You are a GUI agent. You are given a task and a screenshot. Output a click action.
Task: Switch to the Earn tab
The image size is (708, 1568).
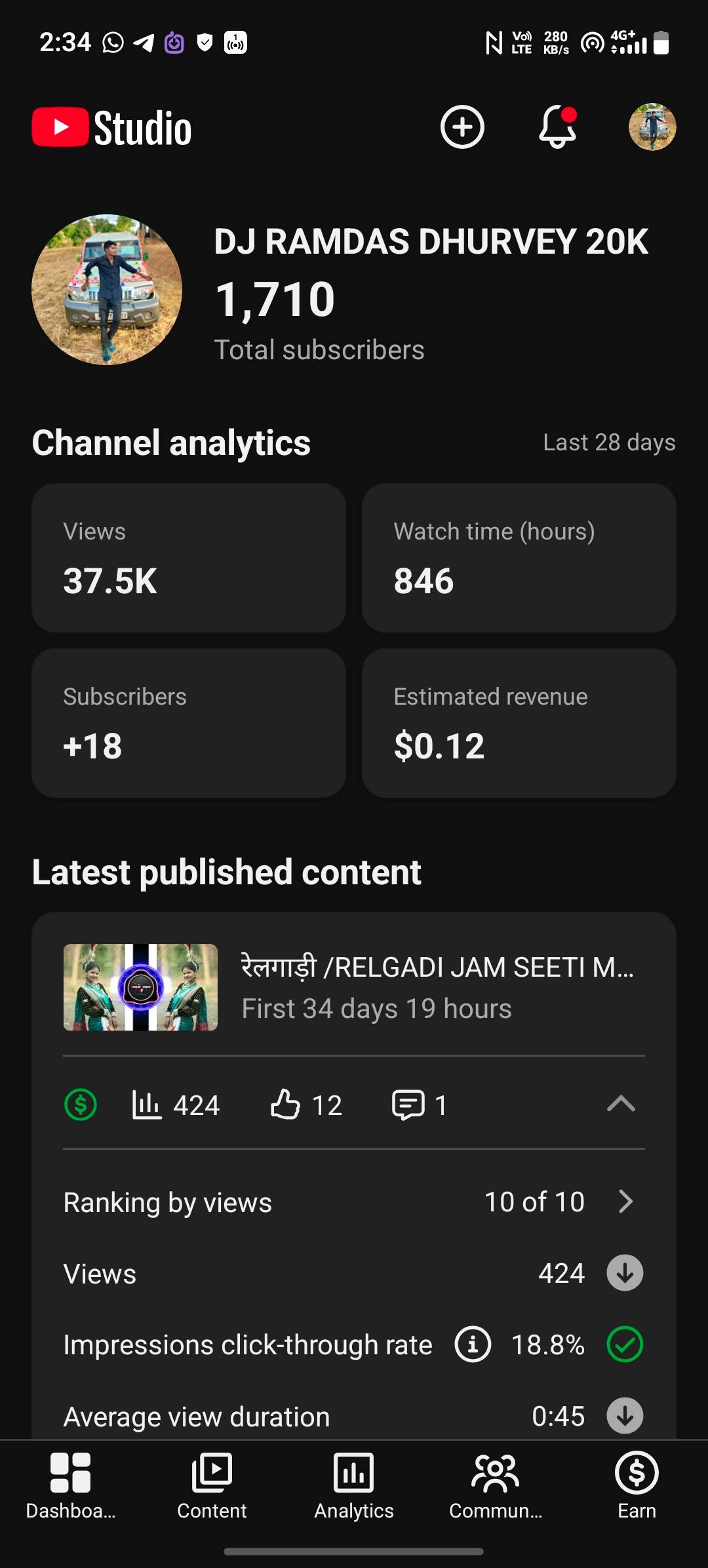(x=637, y=1486)
